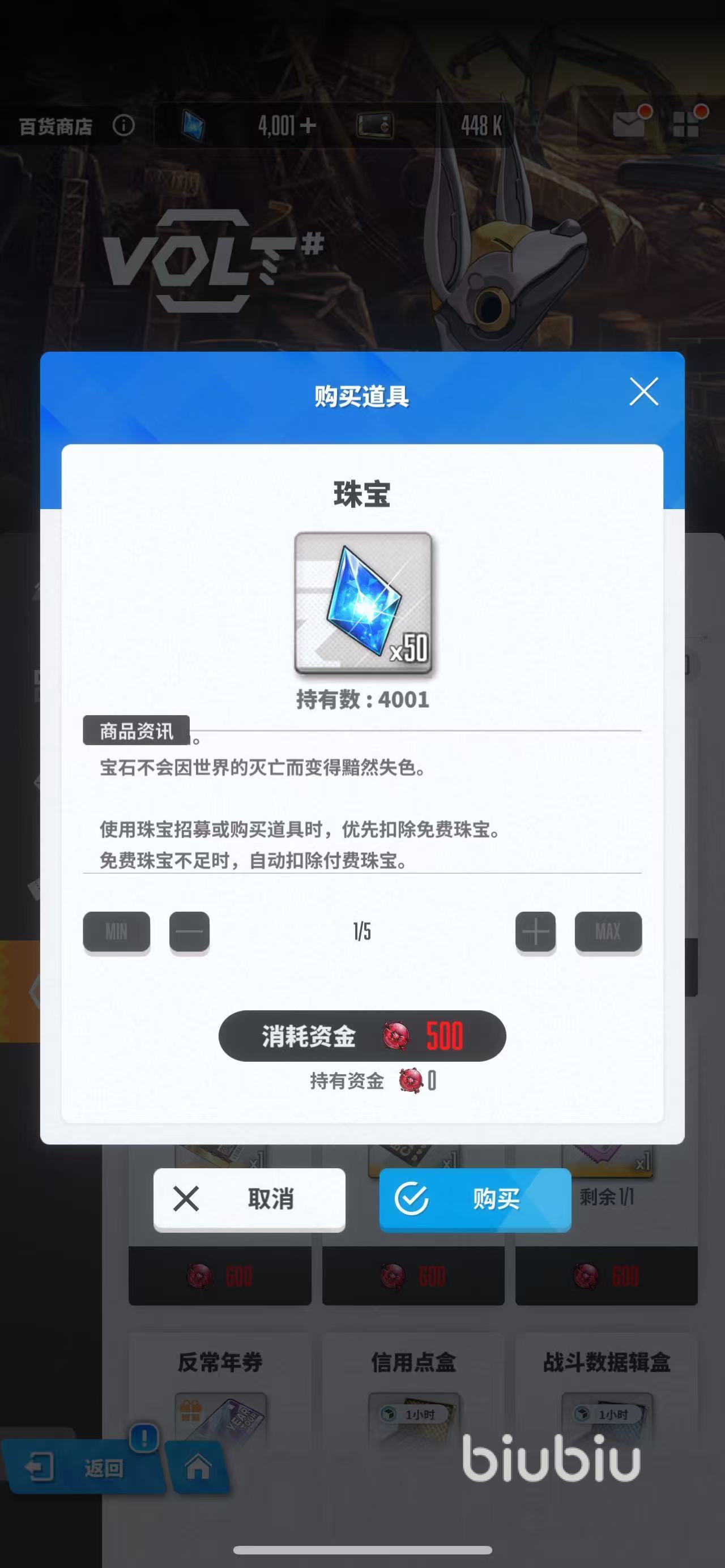
Task: Decrease the purchase quantity by one
Action: pos(189,931)
